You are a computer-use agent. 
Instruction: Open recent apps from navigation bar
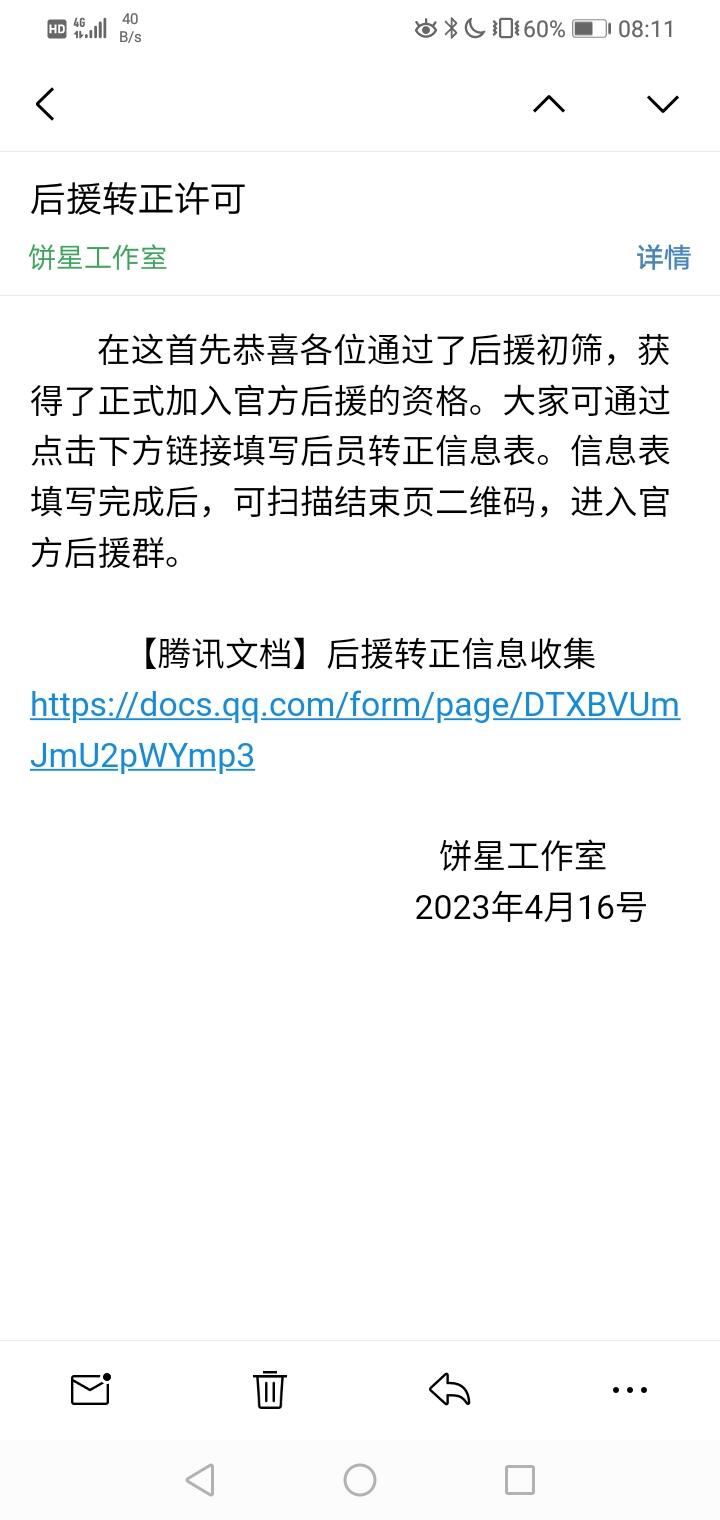coord(519,1480)
